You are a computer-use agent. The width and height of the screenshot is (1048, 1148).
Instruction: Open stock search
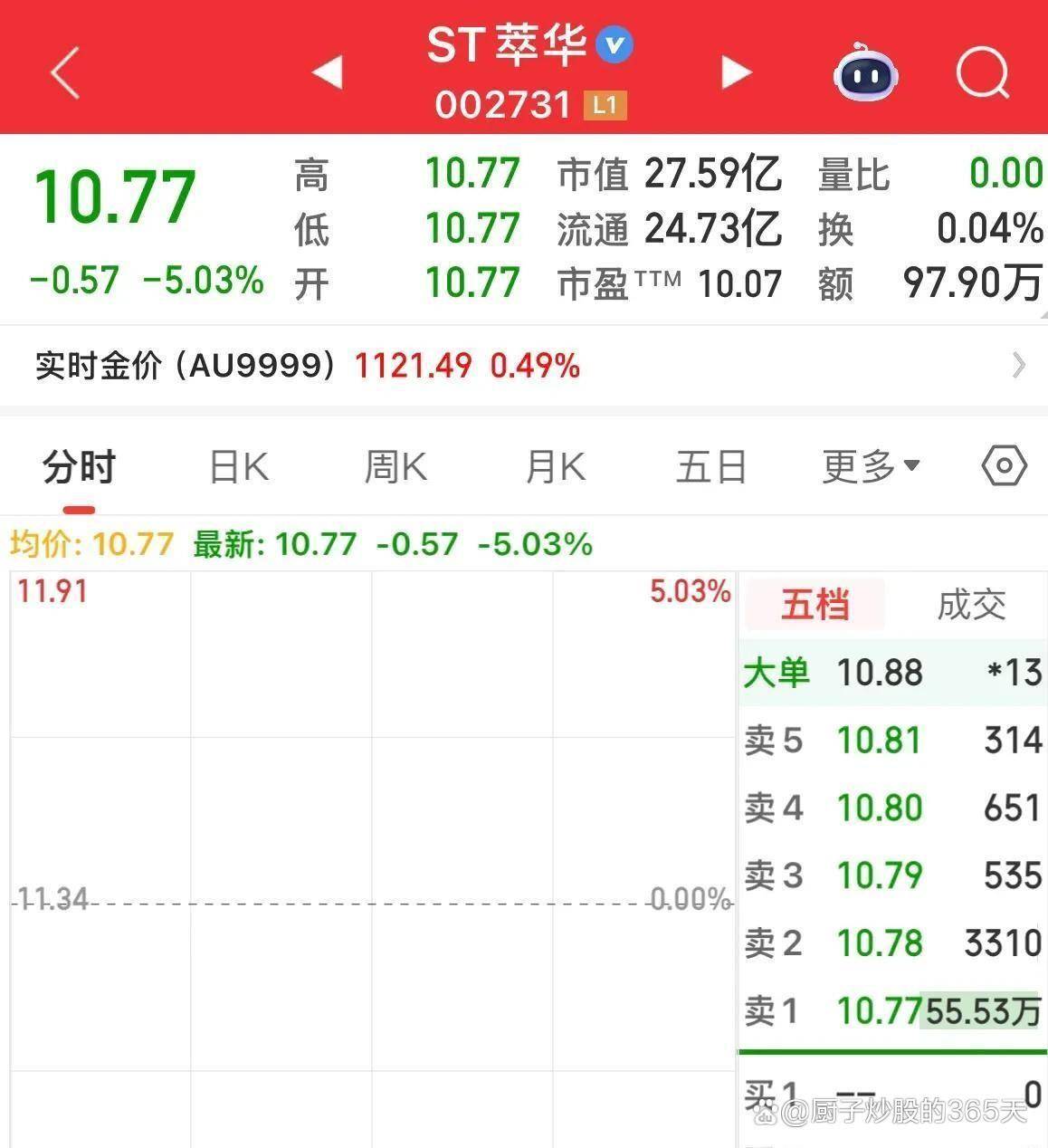click(x=983, y=72)
